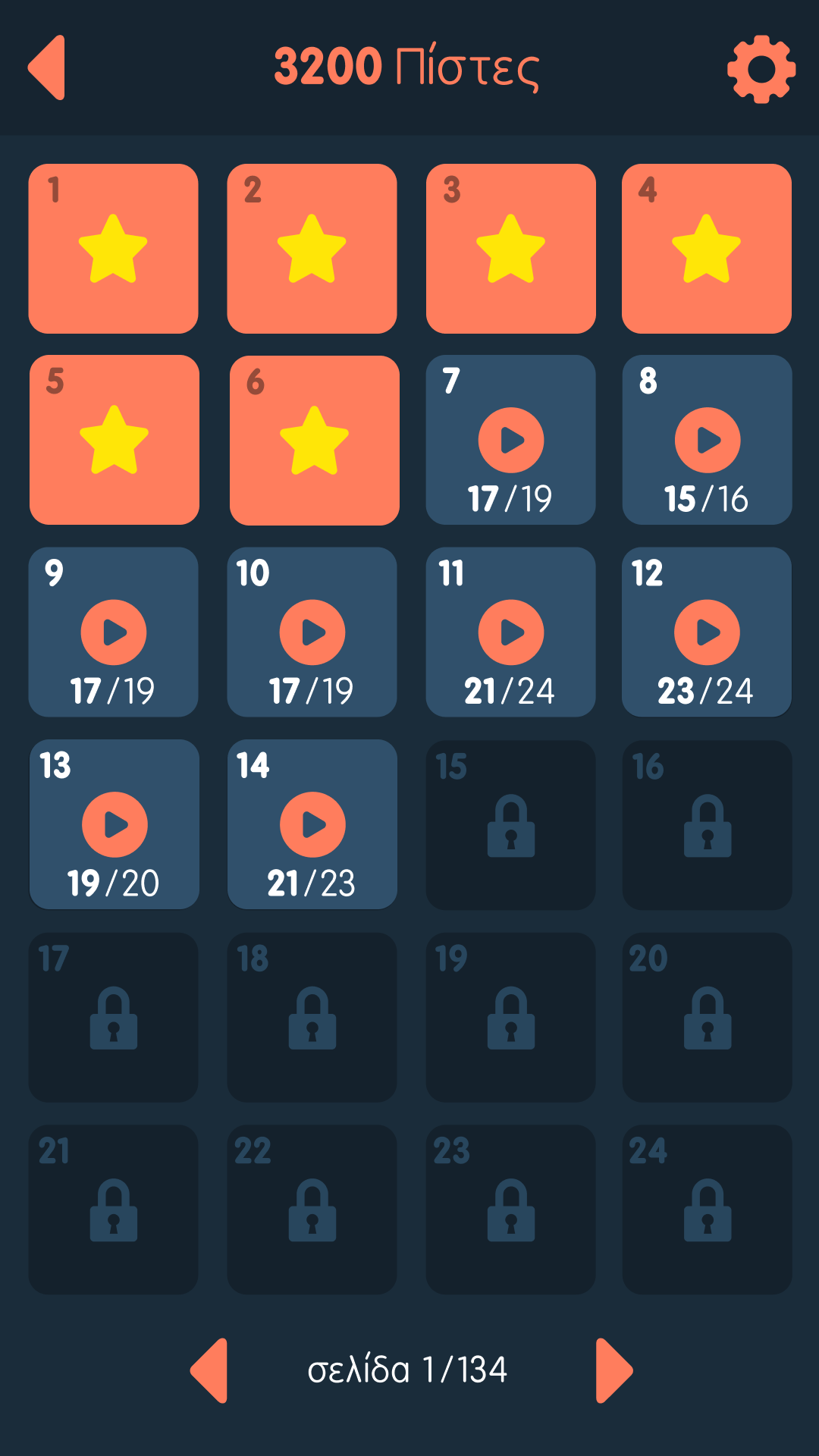Image resolution: width=819 pixels, height=1456 pixels.
Task: Go back using the top-left arrow
Action: tap(48, 67)
